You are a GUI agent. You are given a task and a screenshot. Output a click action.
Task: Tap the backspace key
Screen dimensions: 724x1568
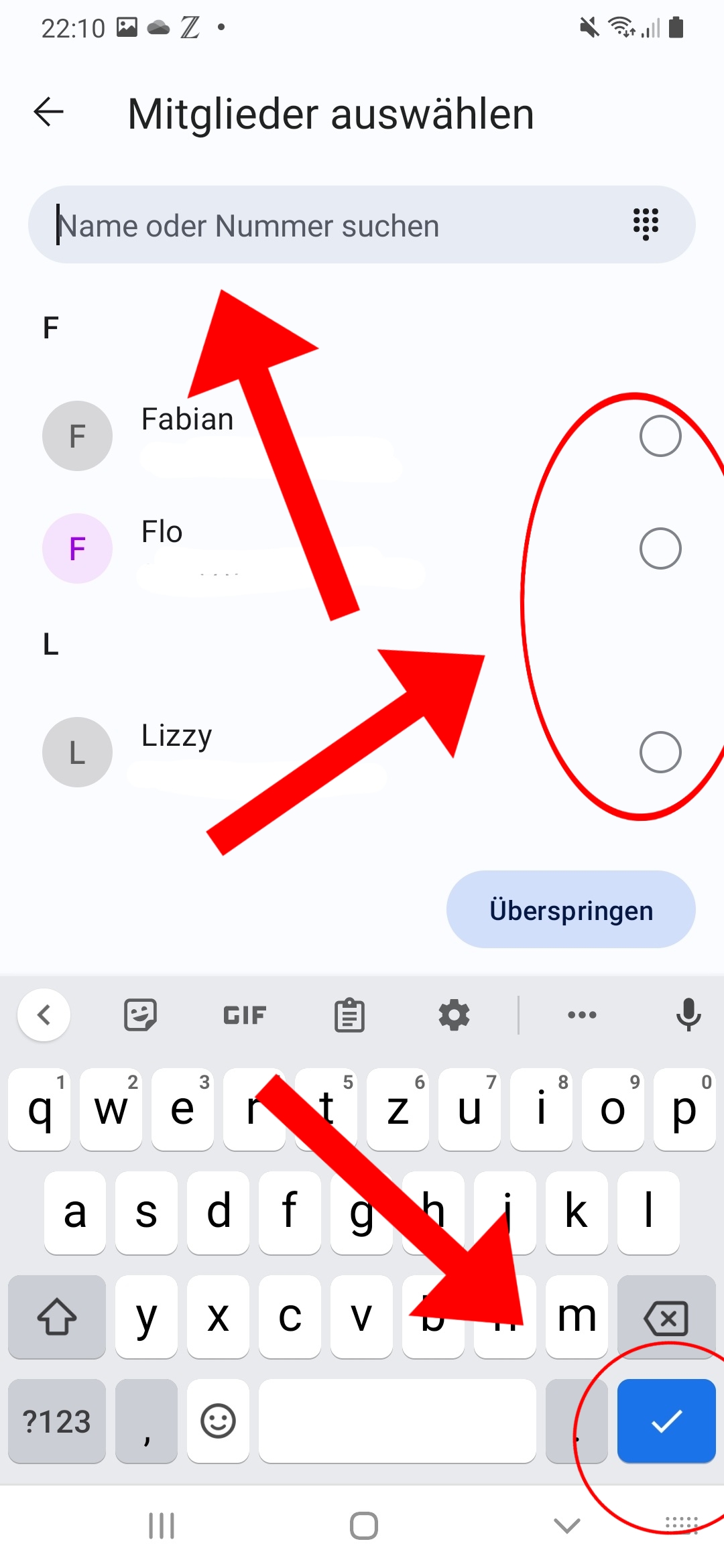666,1317
